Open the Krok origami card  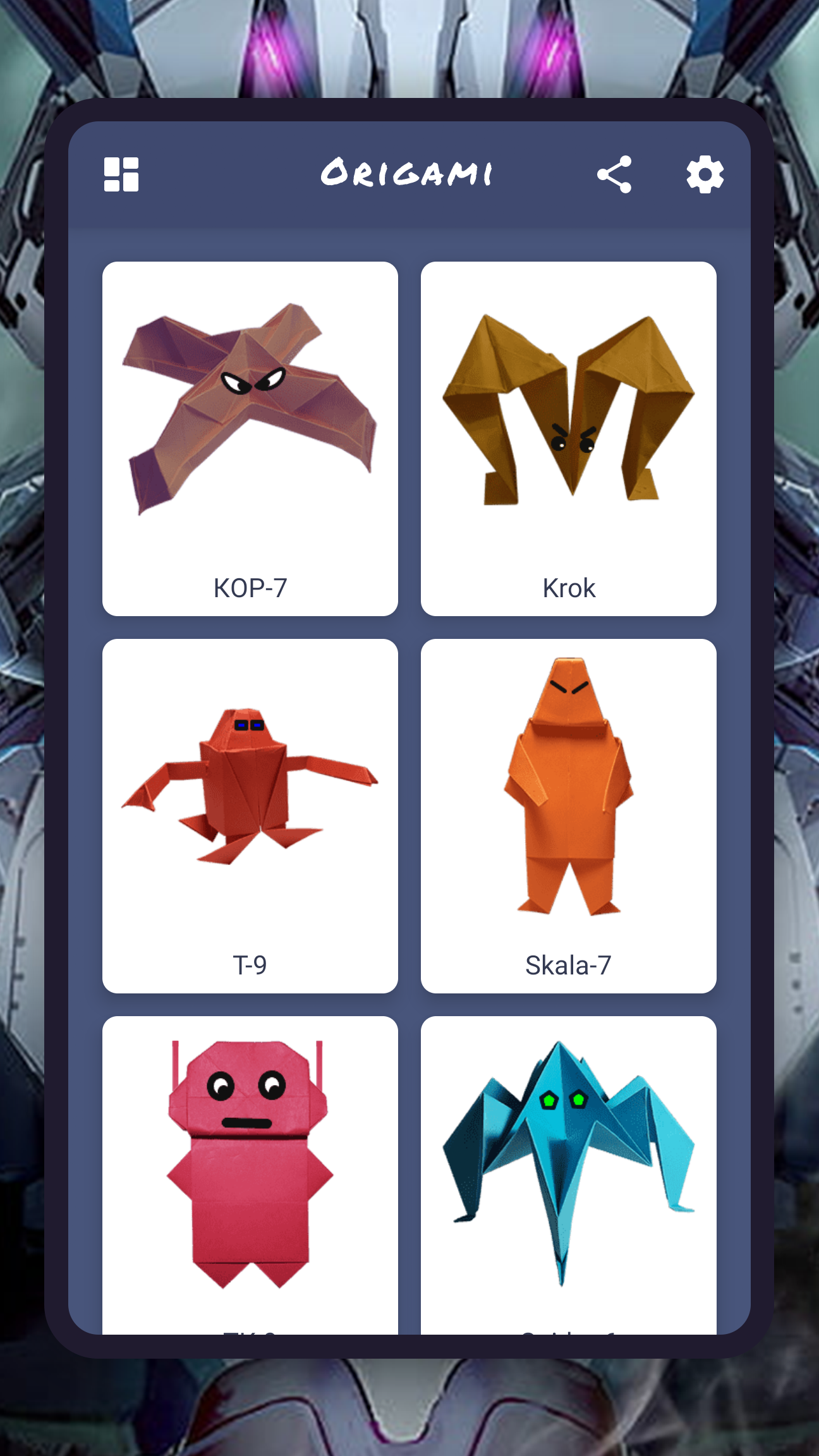(569, 439)
